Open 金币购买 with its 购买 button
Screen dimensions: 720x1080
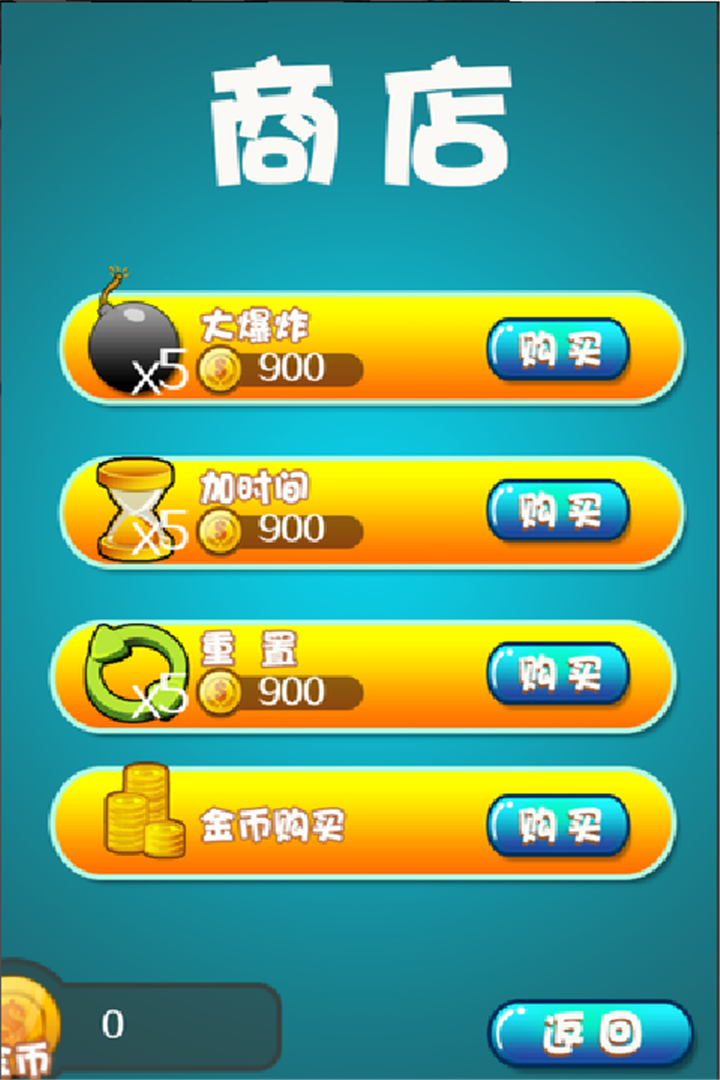point(558,826)
